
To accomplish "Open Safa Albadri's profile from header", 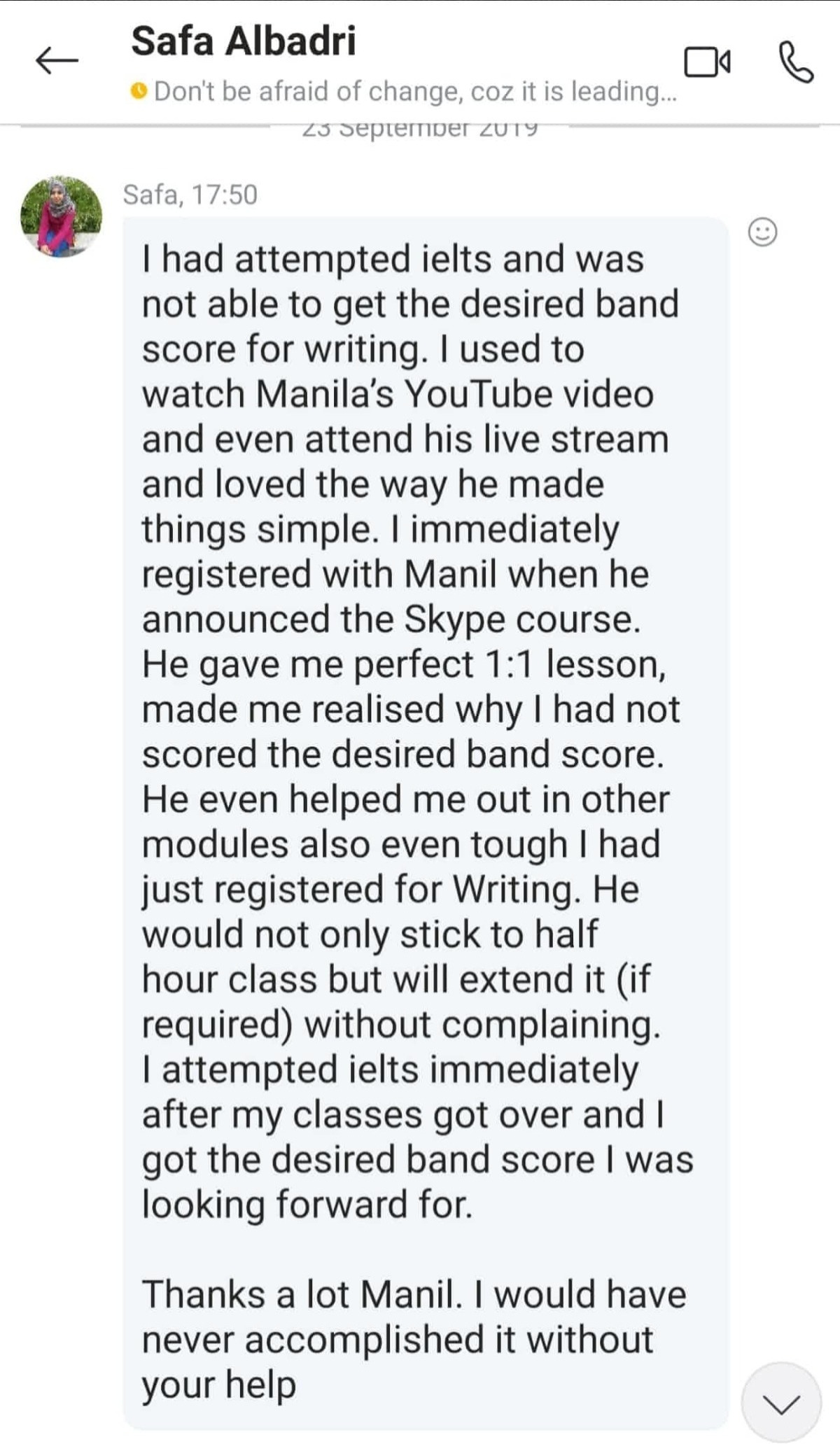I will (244, 41).
